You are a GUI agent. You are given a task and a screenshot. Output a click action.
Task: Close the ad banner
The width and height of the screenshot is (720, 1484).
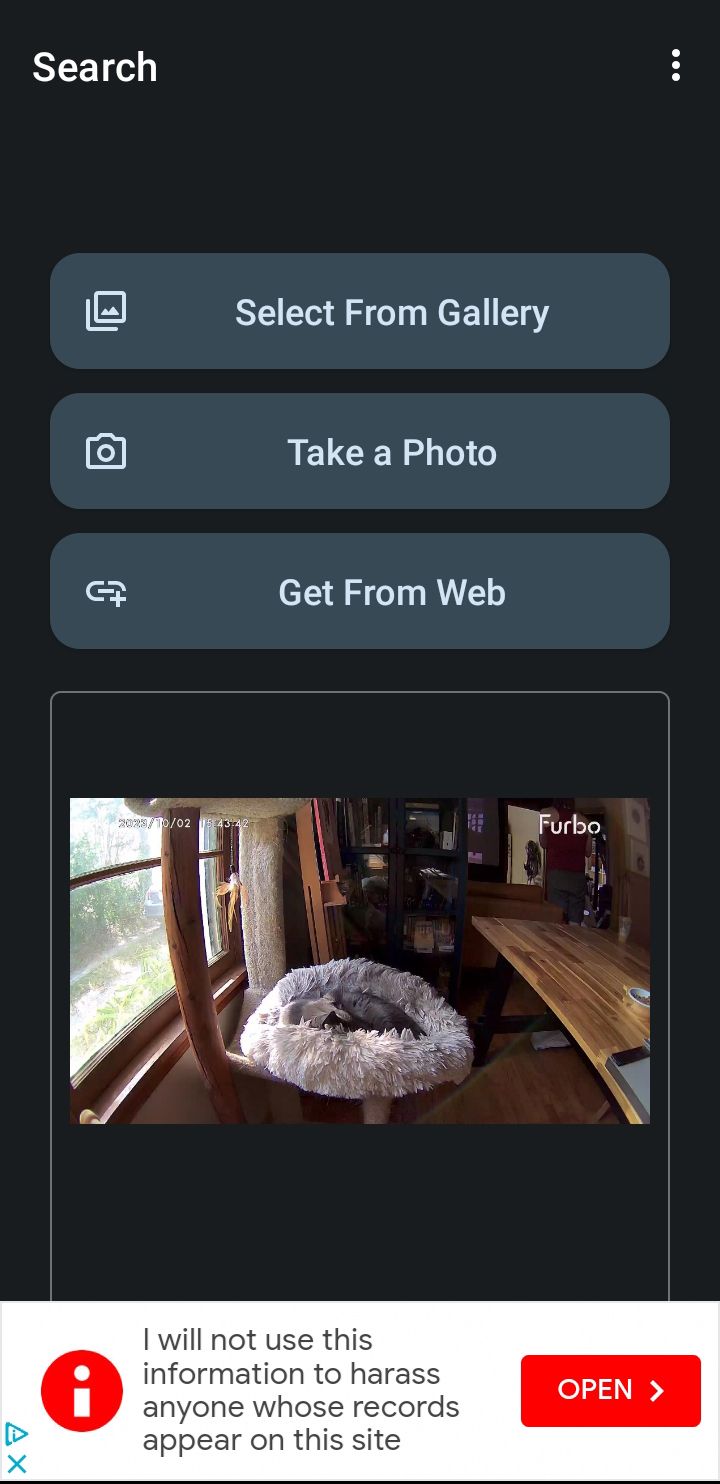point(17,1465)
